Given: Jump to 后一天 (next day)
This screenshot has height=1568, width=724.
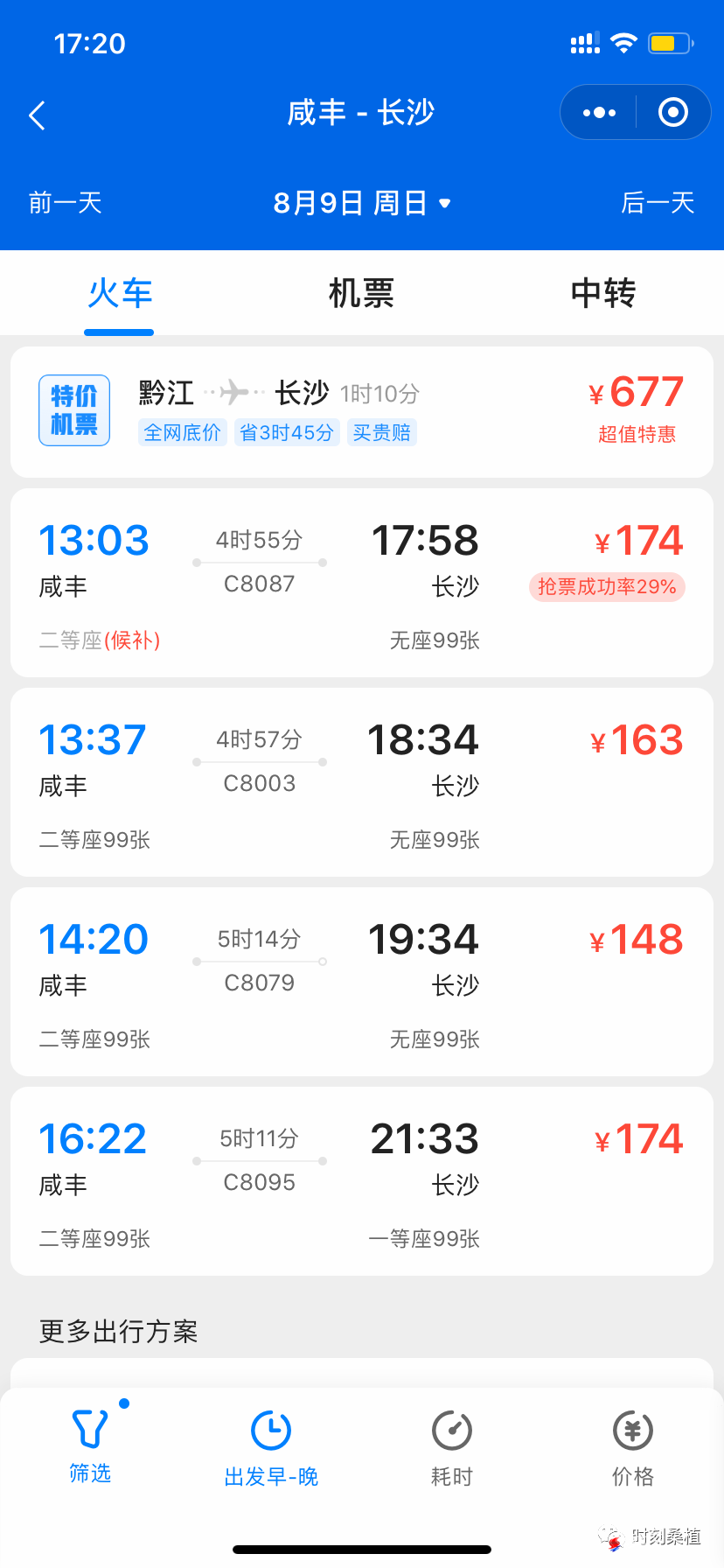Looking at the screenshot, I should coord(658,203).
